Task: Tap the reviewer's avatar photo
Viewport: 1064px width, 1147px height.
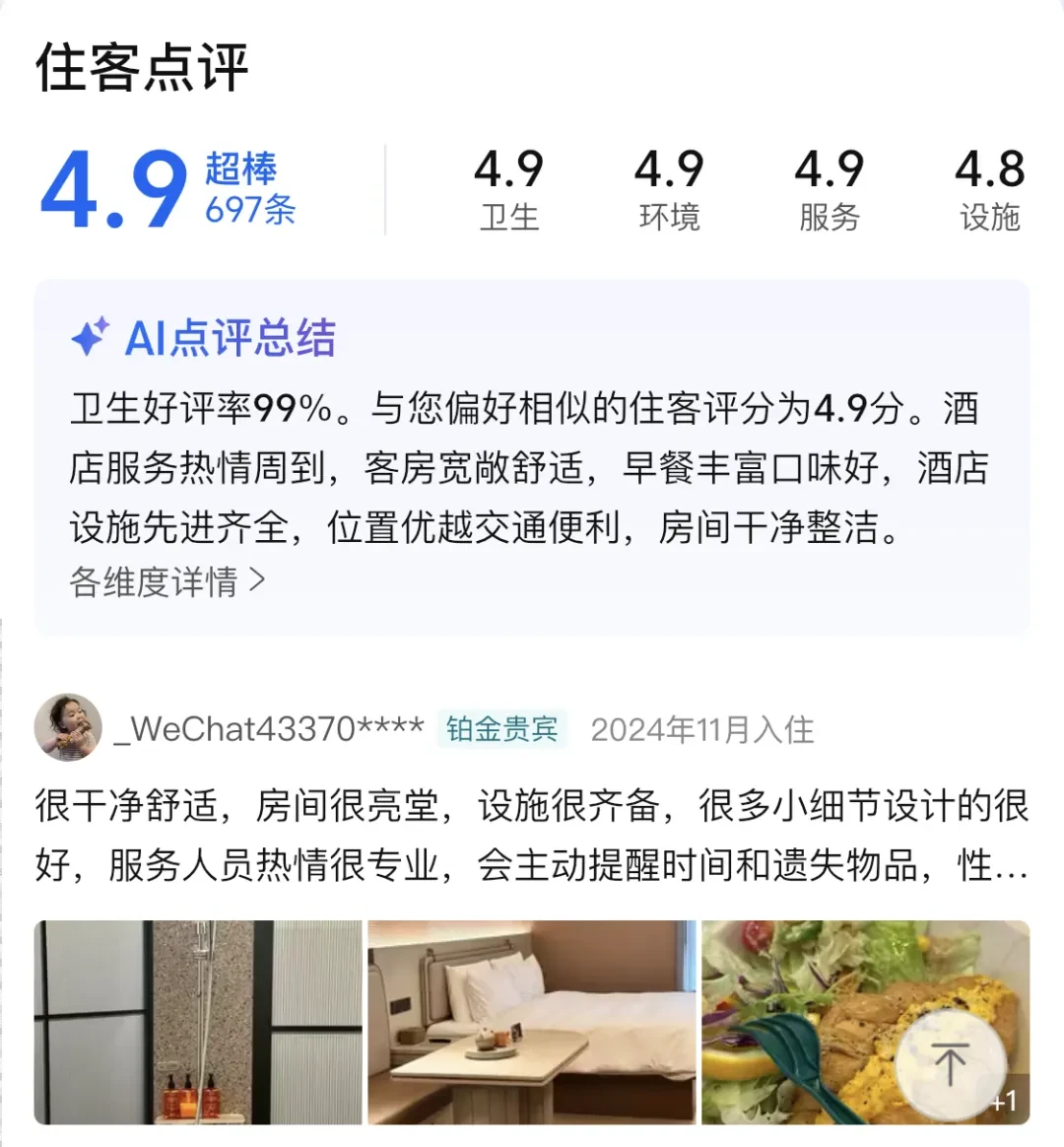Action: coord(69,728)
